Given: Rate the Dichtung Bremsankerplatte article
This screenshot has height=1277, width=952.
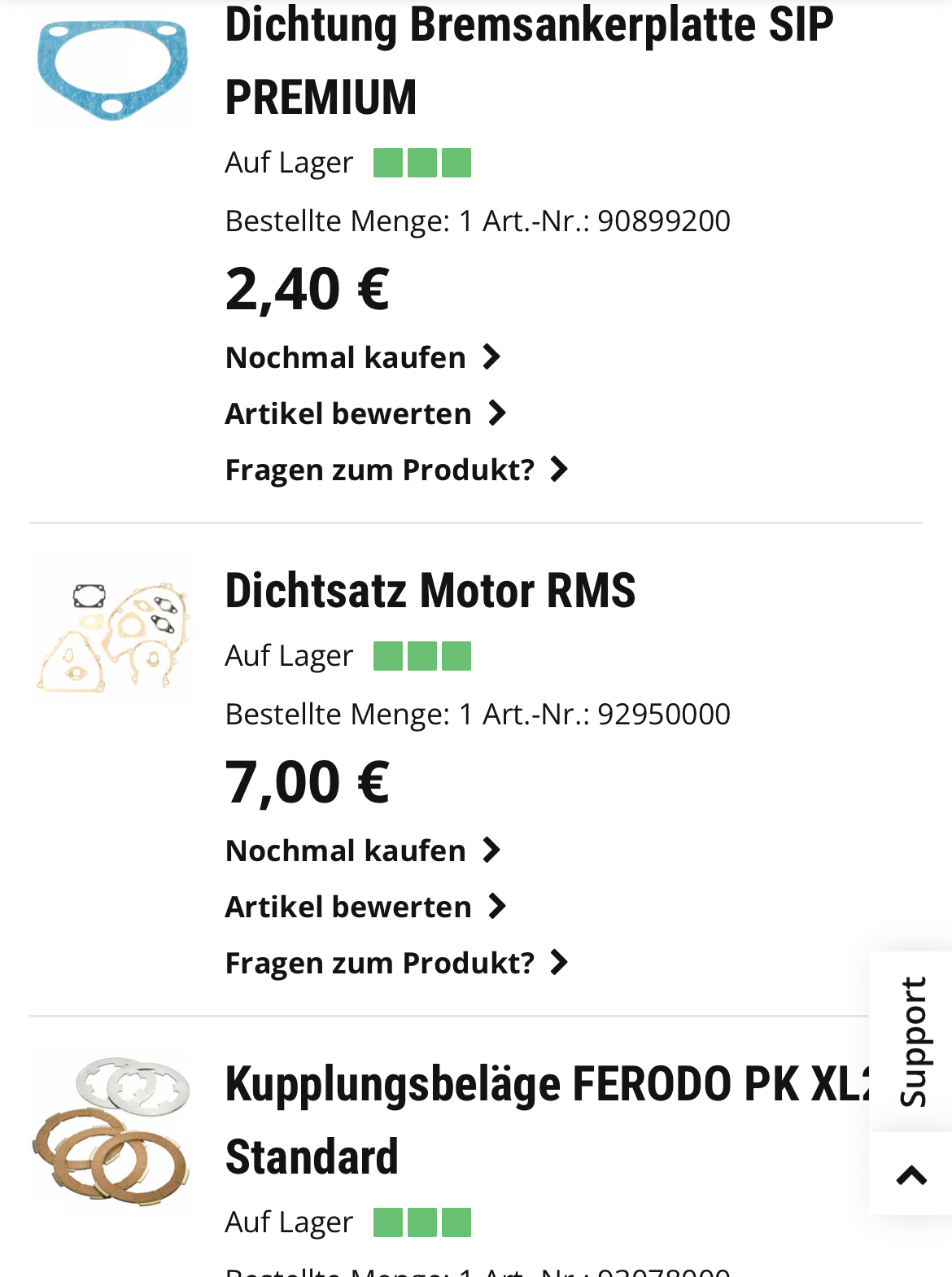Looking at the screenshot, I should click(365, 413).
